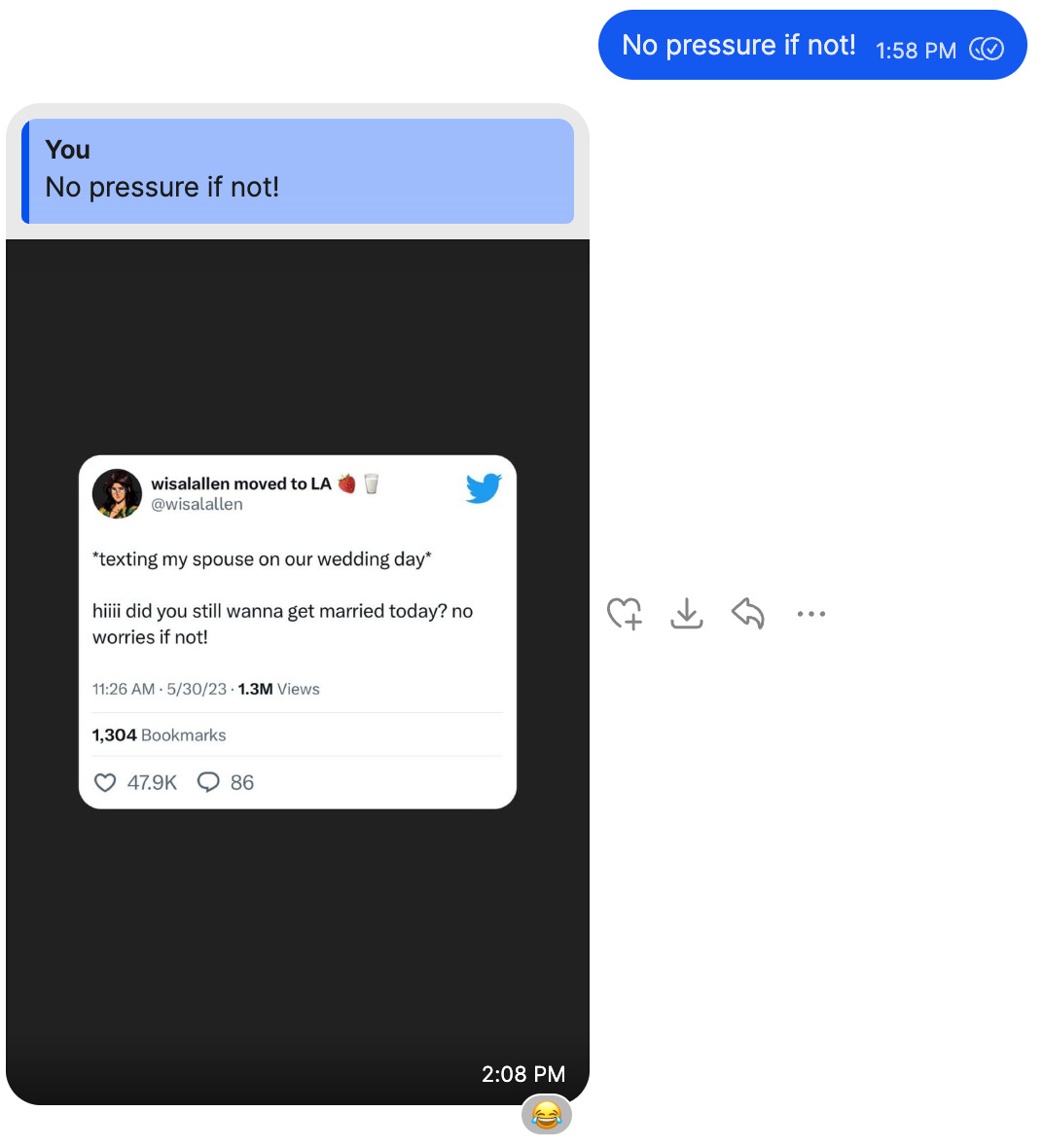Open the three-dot more options menu
Viewport: 1043px width, 1148px height.
pyautogui.click(x=810, y=614)
